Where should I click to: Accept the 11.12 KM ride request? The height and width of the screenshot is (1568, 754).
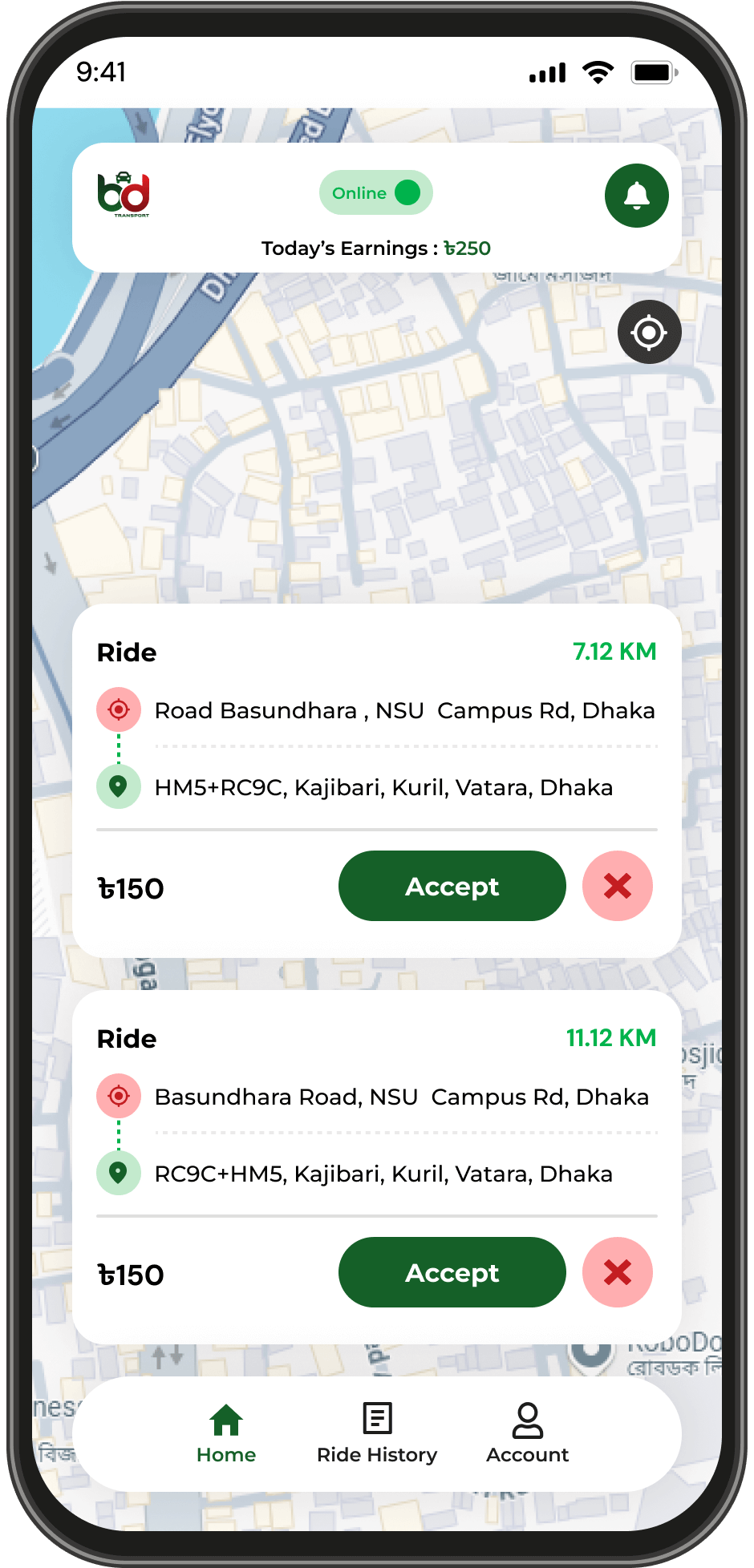point(452,1272)
